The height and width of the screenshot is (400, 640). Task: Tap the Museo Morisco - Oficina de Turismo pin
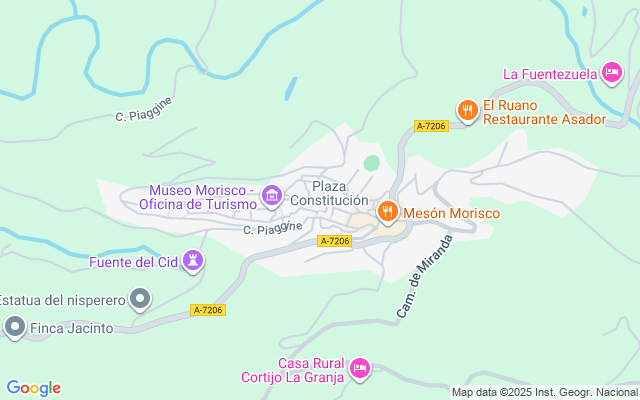click(x=272, y=196)
